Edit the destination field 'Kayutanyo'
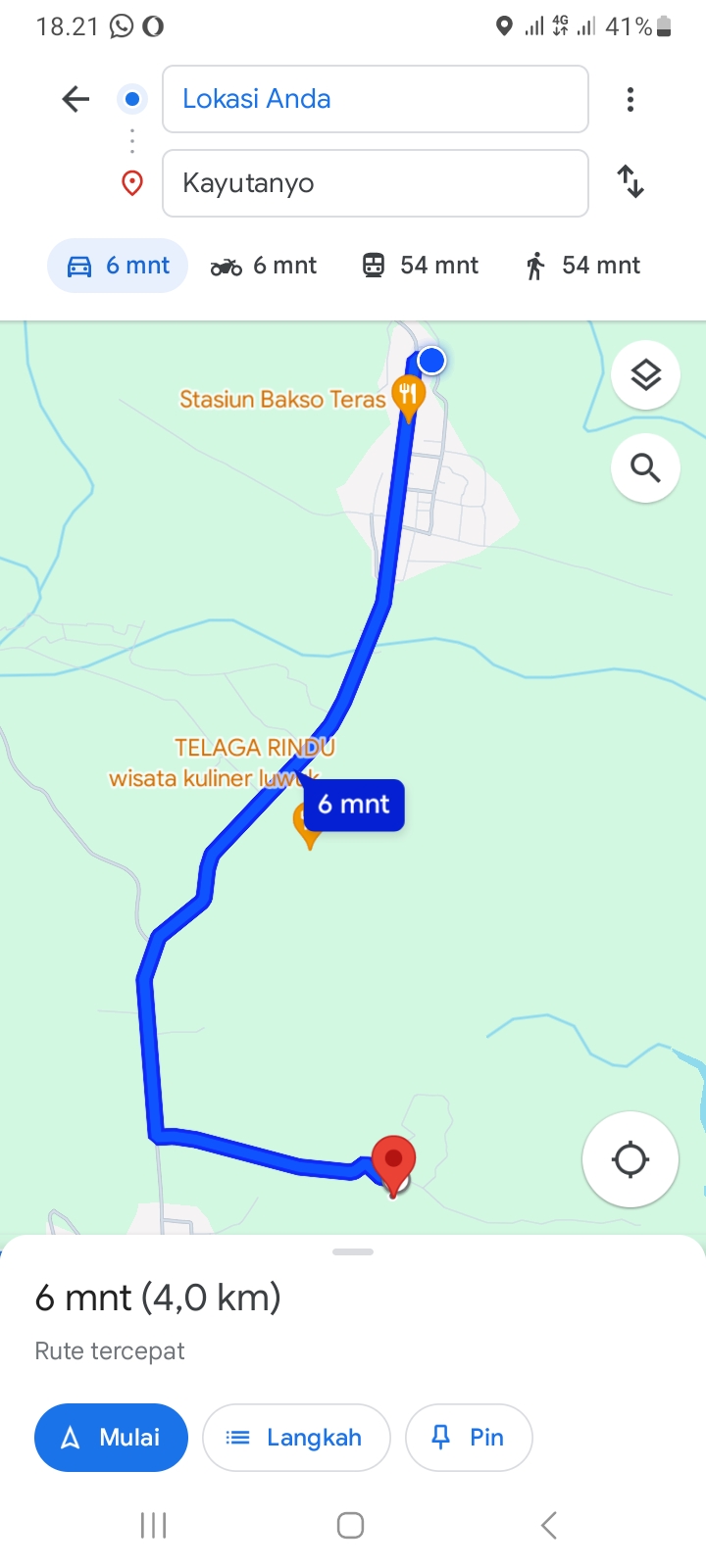This screenshot has height=1568, width=706. (x=375, y=183)
